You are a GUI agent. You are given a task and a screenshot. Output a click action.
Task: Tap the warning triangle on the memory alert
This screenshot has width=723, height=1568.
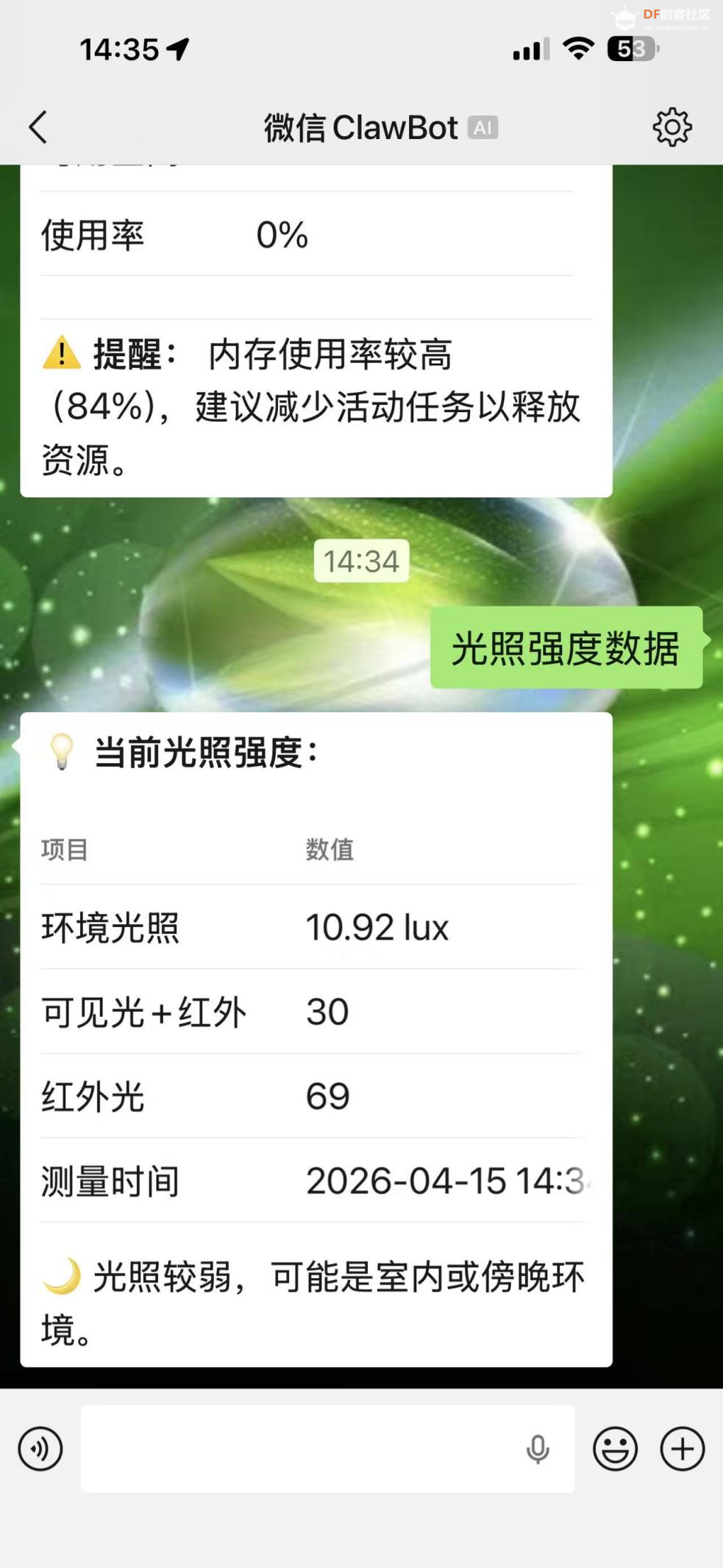(60, 356)
